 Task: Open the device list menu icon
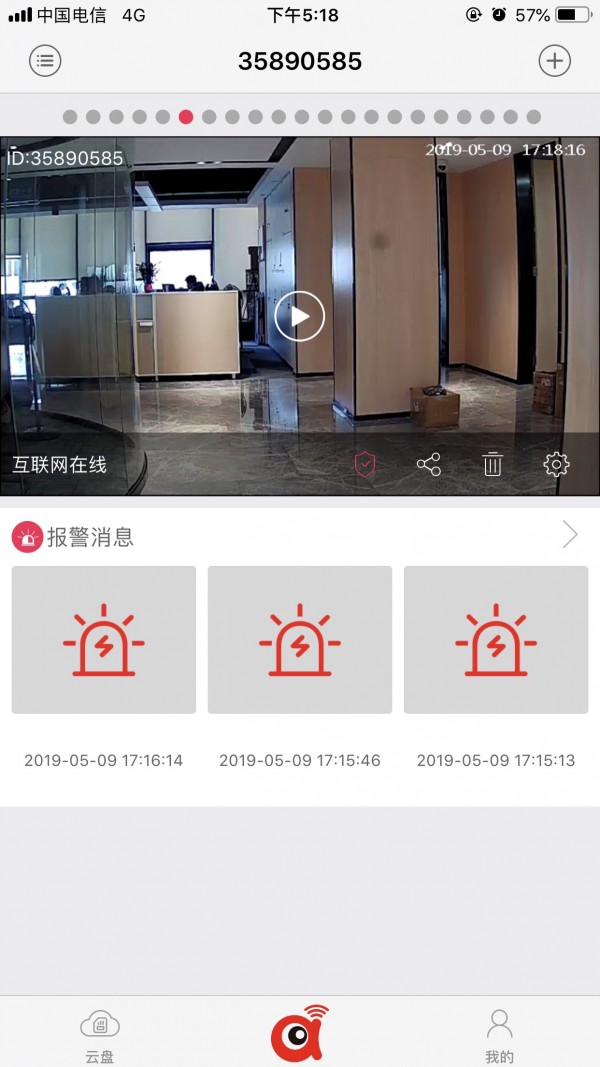coord(45,61)
